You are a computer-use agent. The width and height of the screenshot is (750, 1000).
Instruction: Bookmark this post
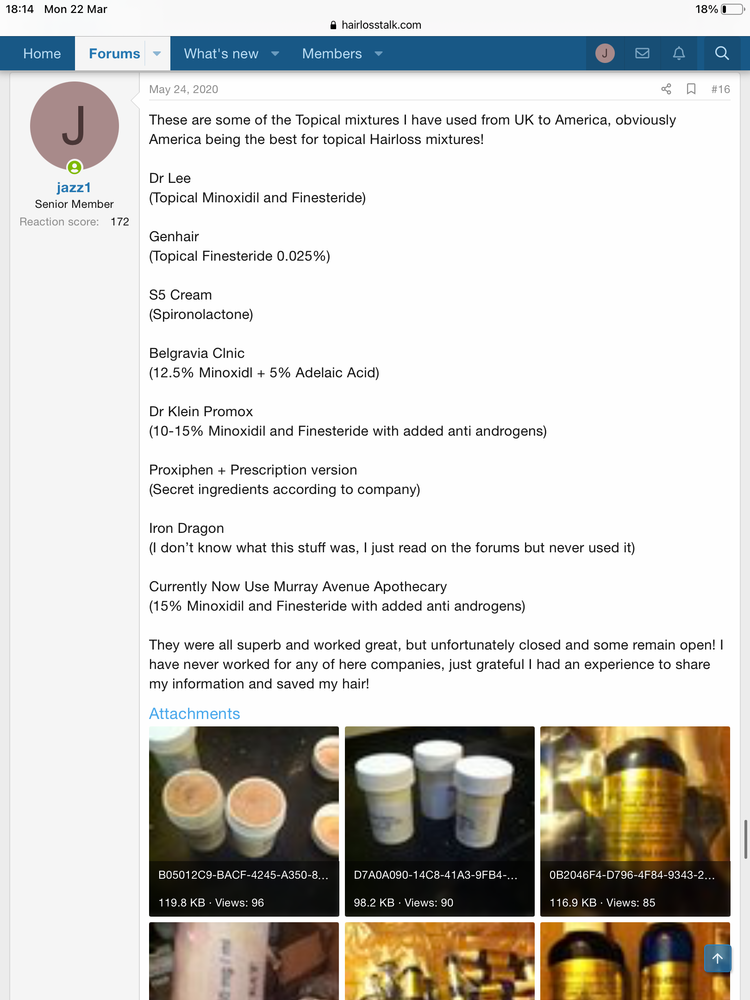(x=691, y=90)
